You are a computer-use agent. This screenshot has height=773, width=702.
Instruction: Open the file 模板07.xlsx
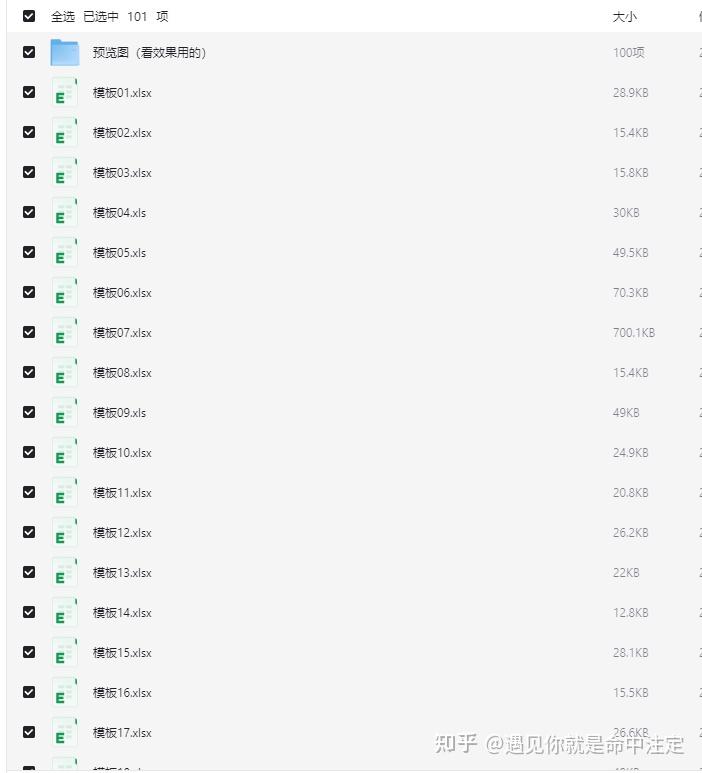122,333
